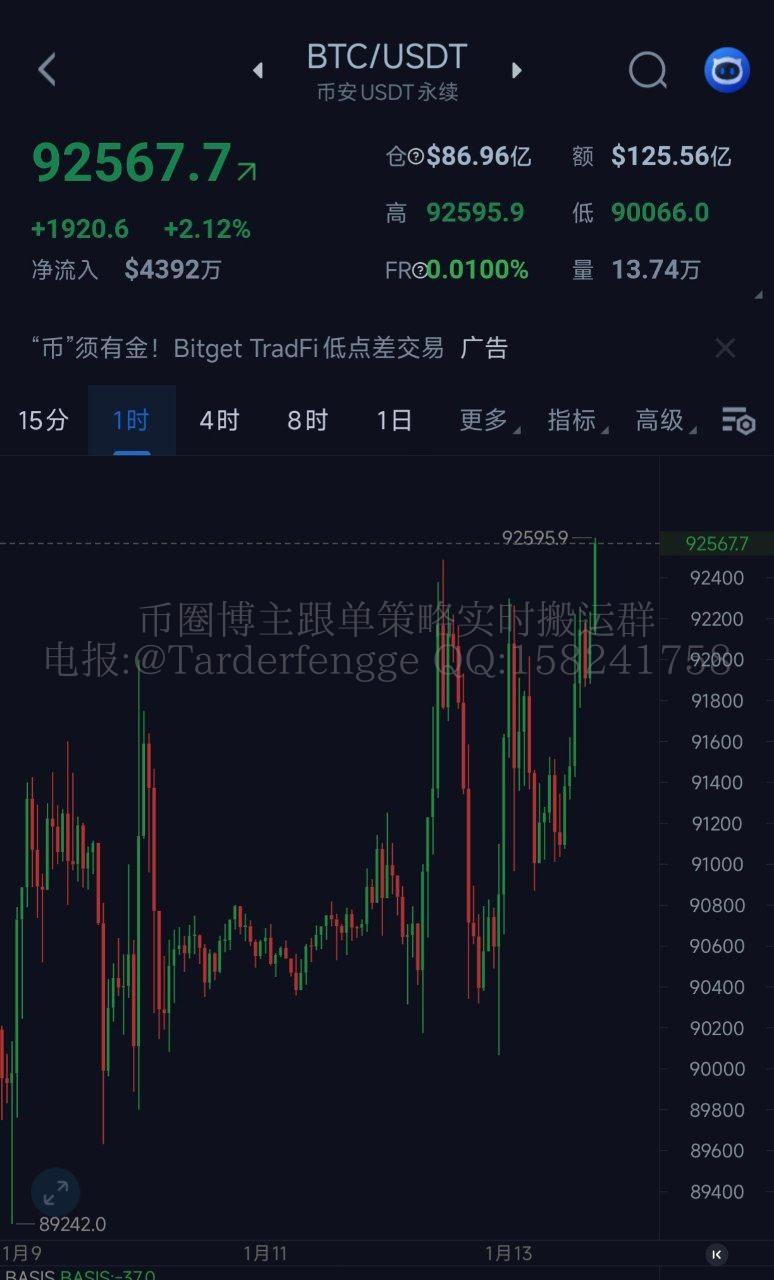Screen dimensions: 774x1280
Task: Select the 4时 timeframe
Action: (x=219, y=420)
